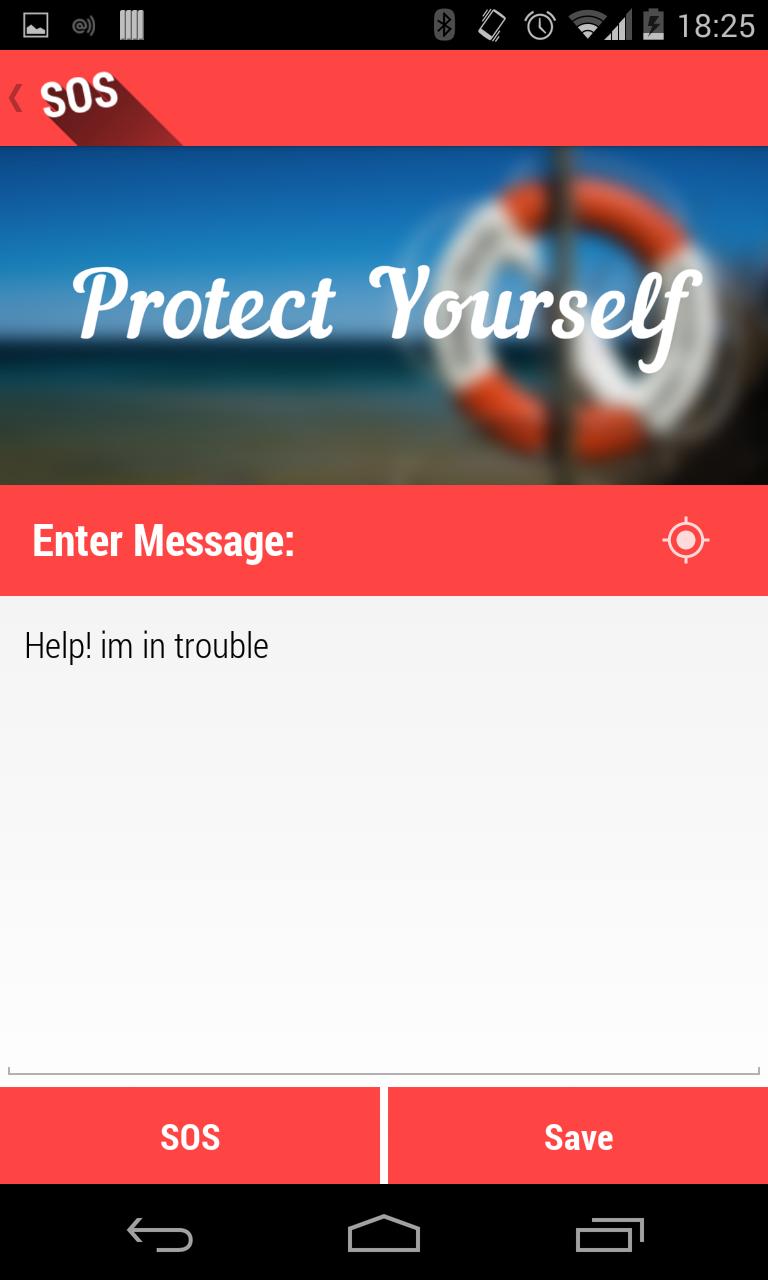Image resolution: width=768 pixels, height=1280 pixels.
Task: Tap the system back button
Action: (160, 1235)
